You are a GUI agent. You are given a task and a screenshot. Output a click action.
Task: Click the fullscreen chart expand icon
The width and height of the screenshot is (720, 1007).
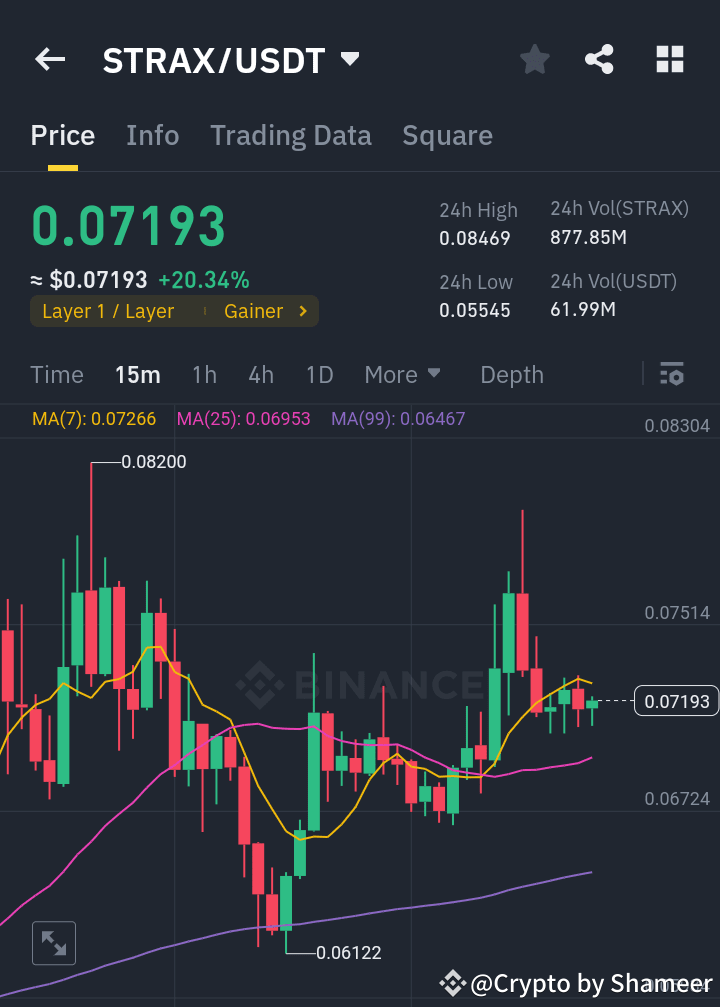click(53, 942)
